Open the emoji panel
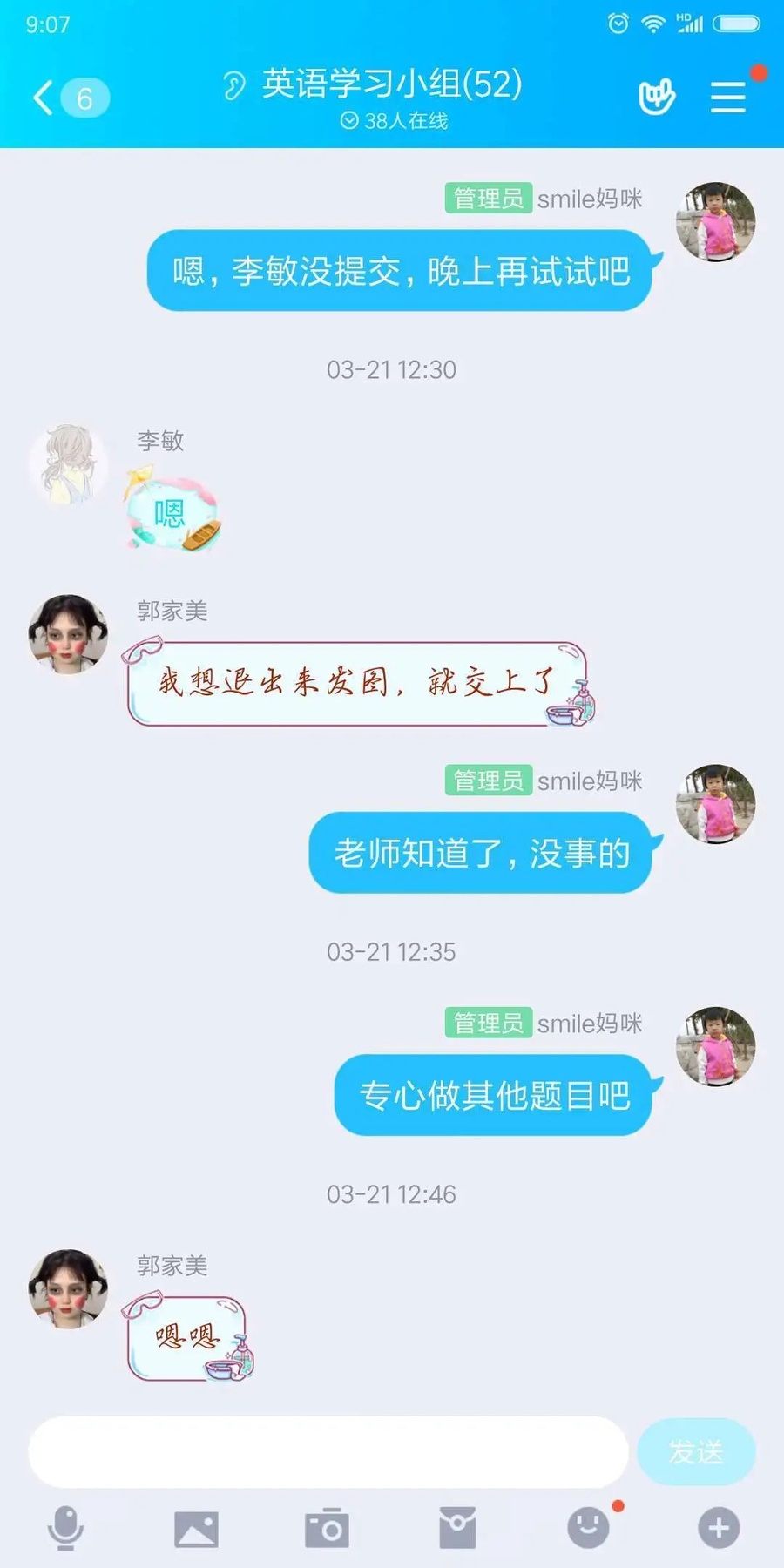 588,1528
